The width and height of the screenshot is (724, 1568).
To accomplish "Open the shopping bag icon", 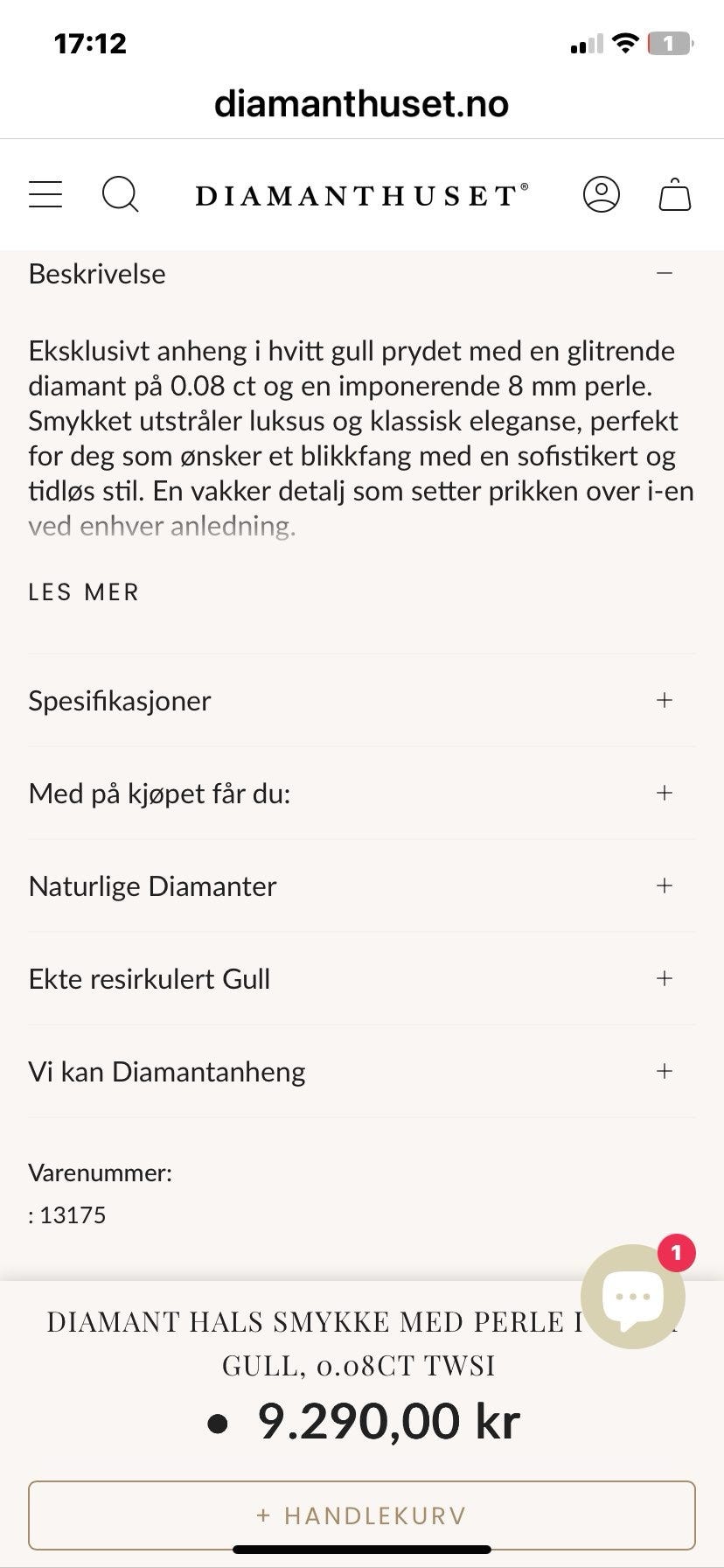I will pos(673,194).
